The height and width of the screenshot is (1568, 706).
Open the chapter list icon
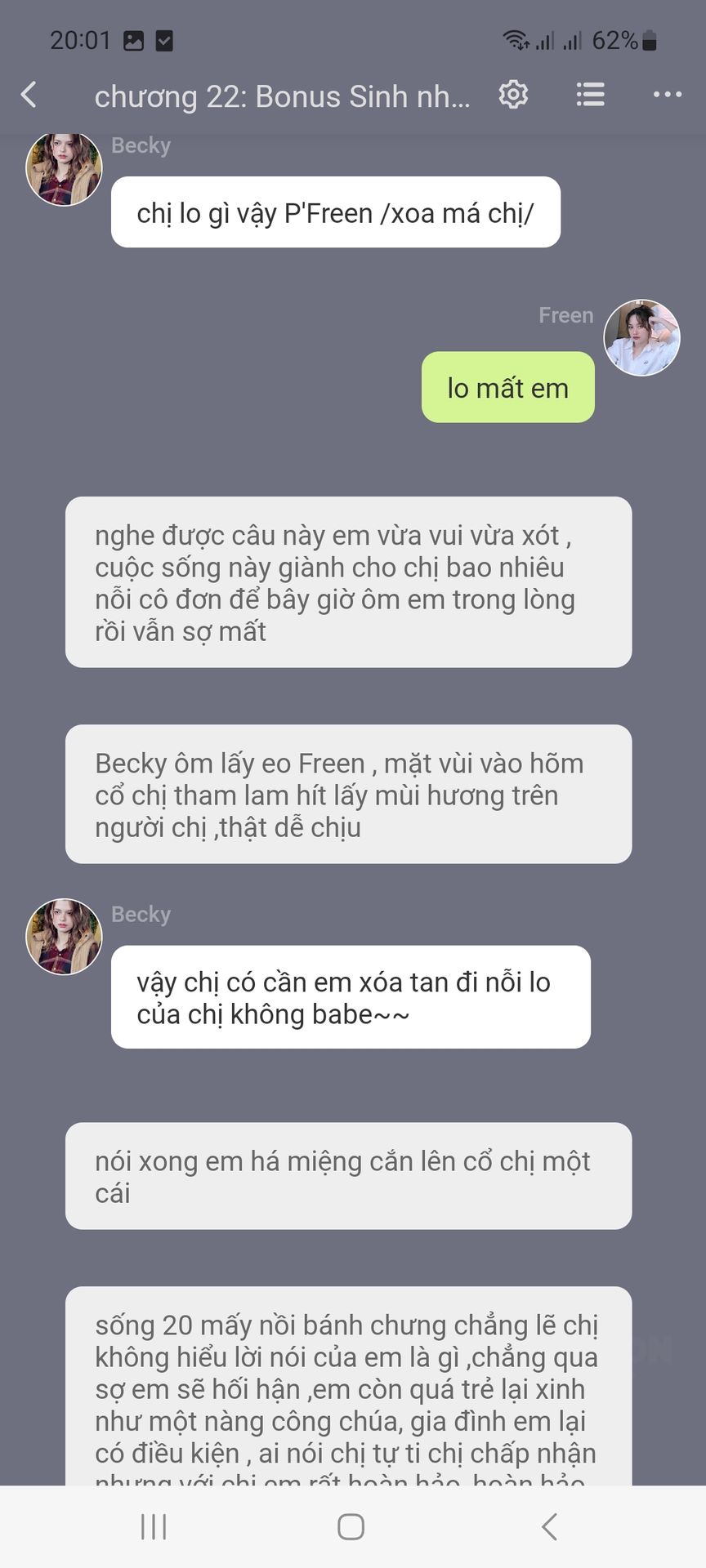coord(590,95)
